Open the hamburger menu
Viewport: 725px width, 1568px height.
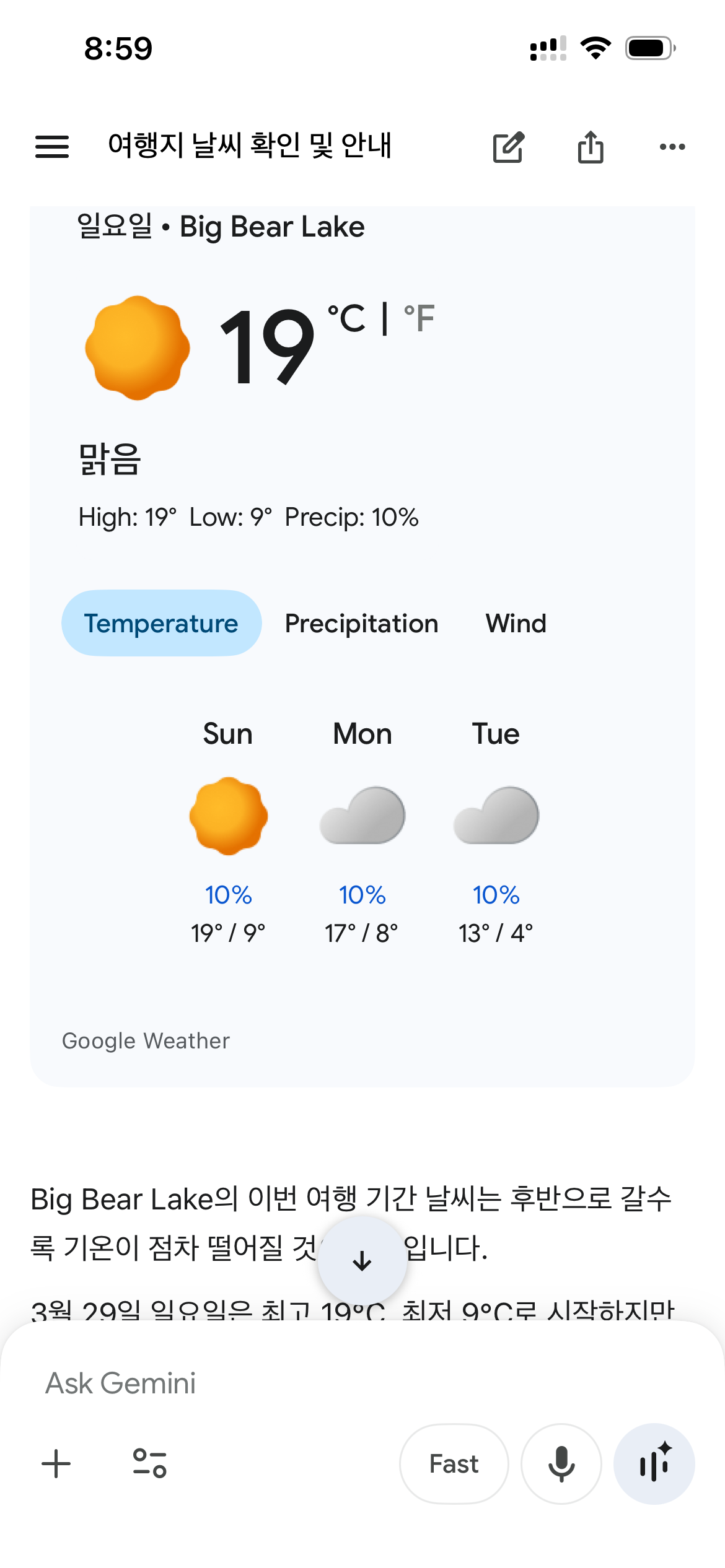[x=52, y=147]
